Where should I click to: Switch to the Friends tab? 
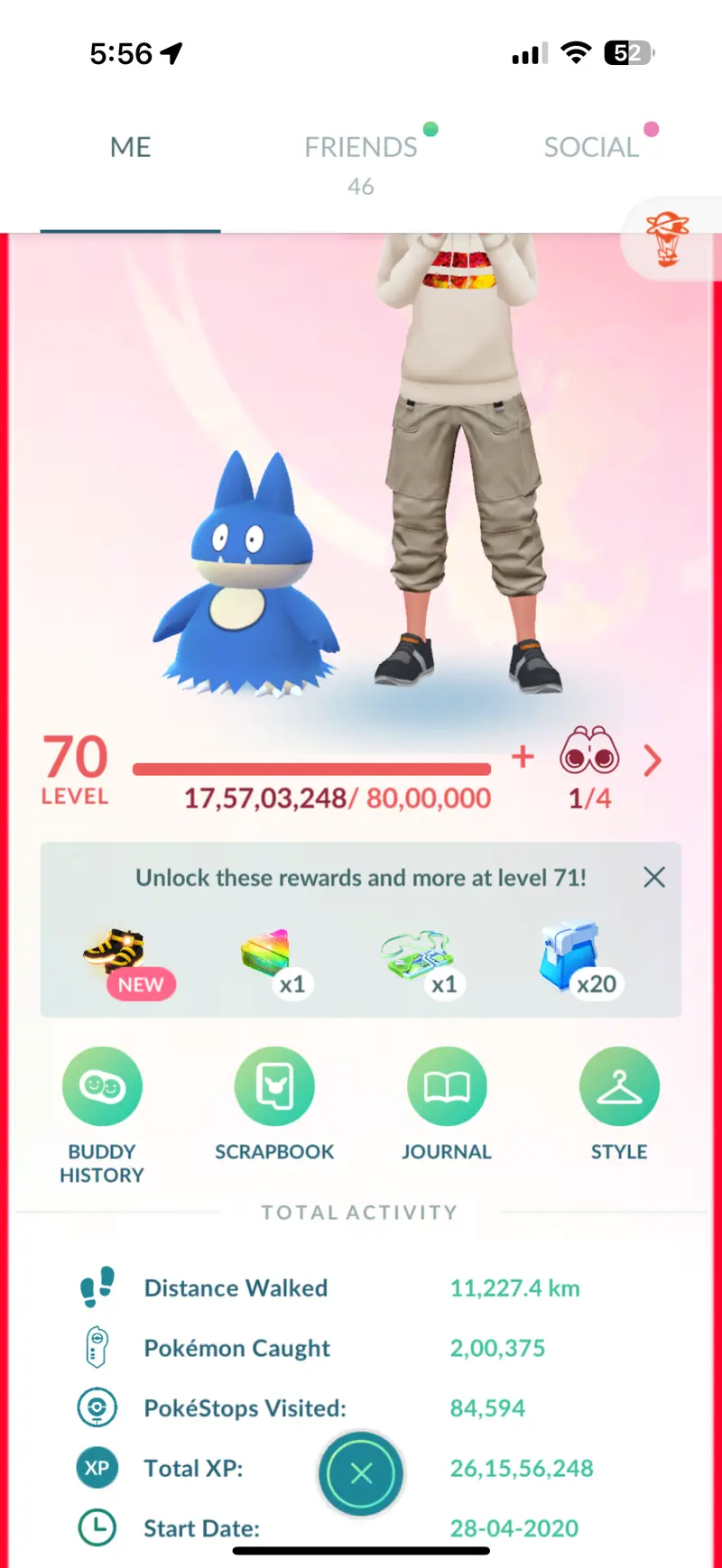click(x=361, y=149)
